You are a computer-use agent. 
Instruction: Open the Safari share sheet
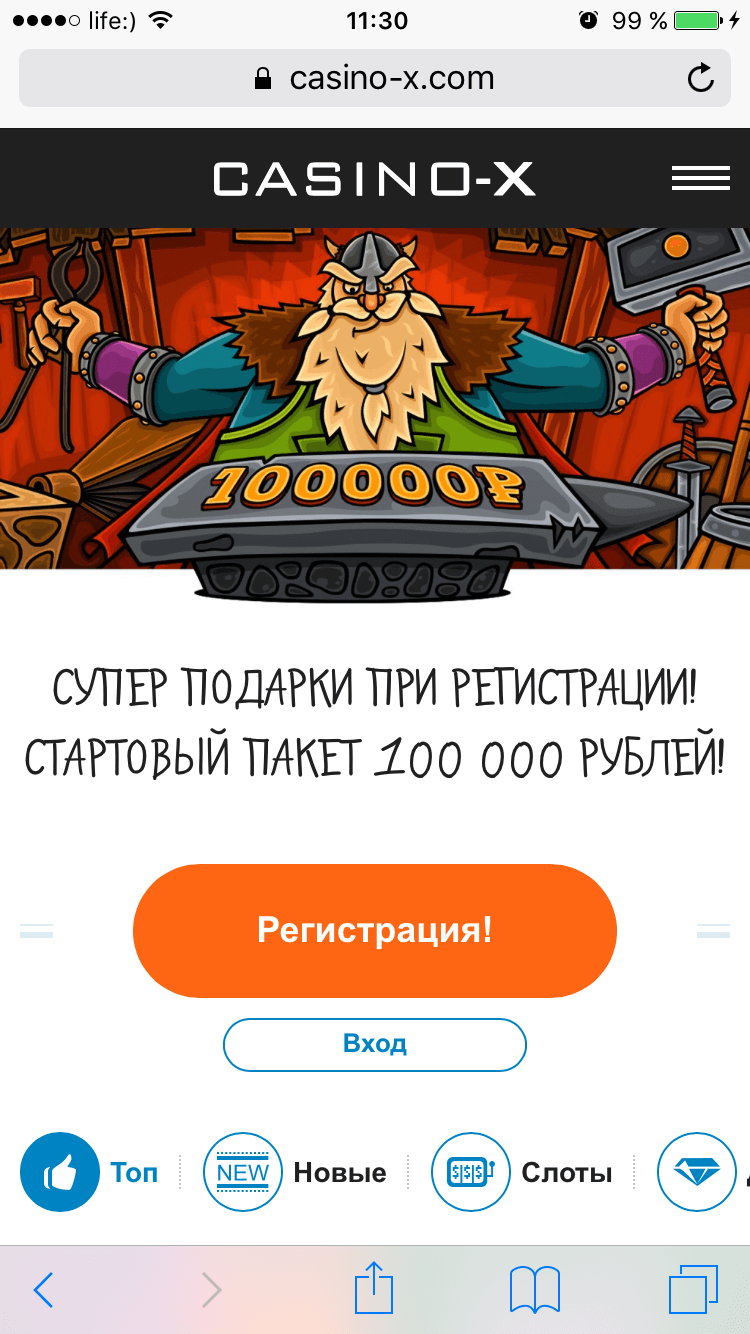[x=375, y=1288]
